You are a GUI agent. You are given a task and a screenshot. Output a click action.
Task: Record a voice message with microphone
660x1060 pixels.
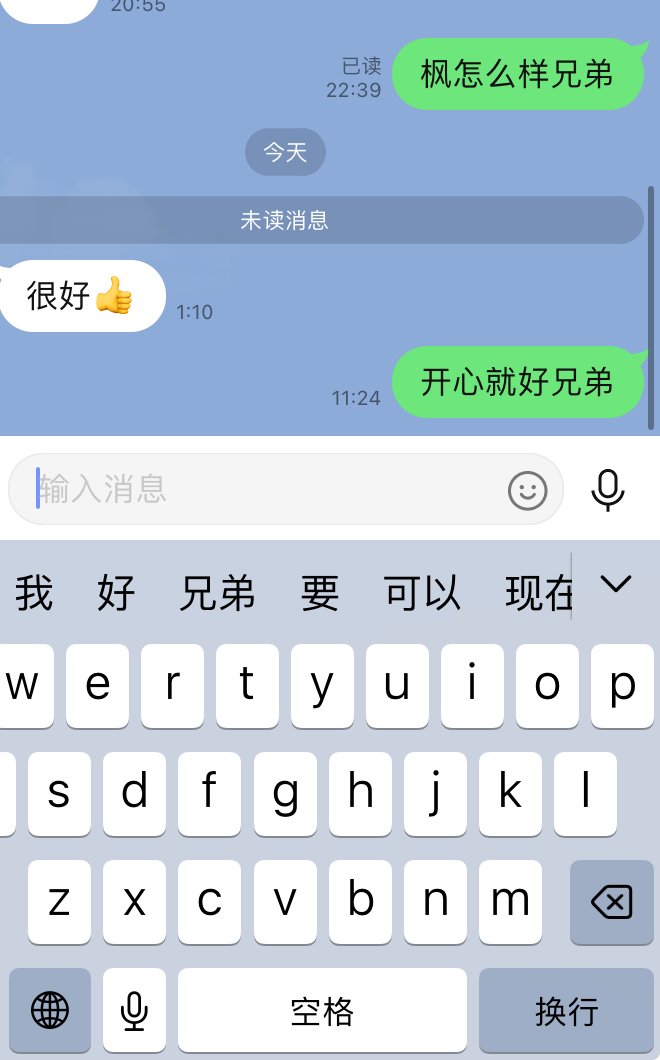pos(607,489)
